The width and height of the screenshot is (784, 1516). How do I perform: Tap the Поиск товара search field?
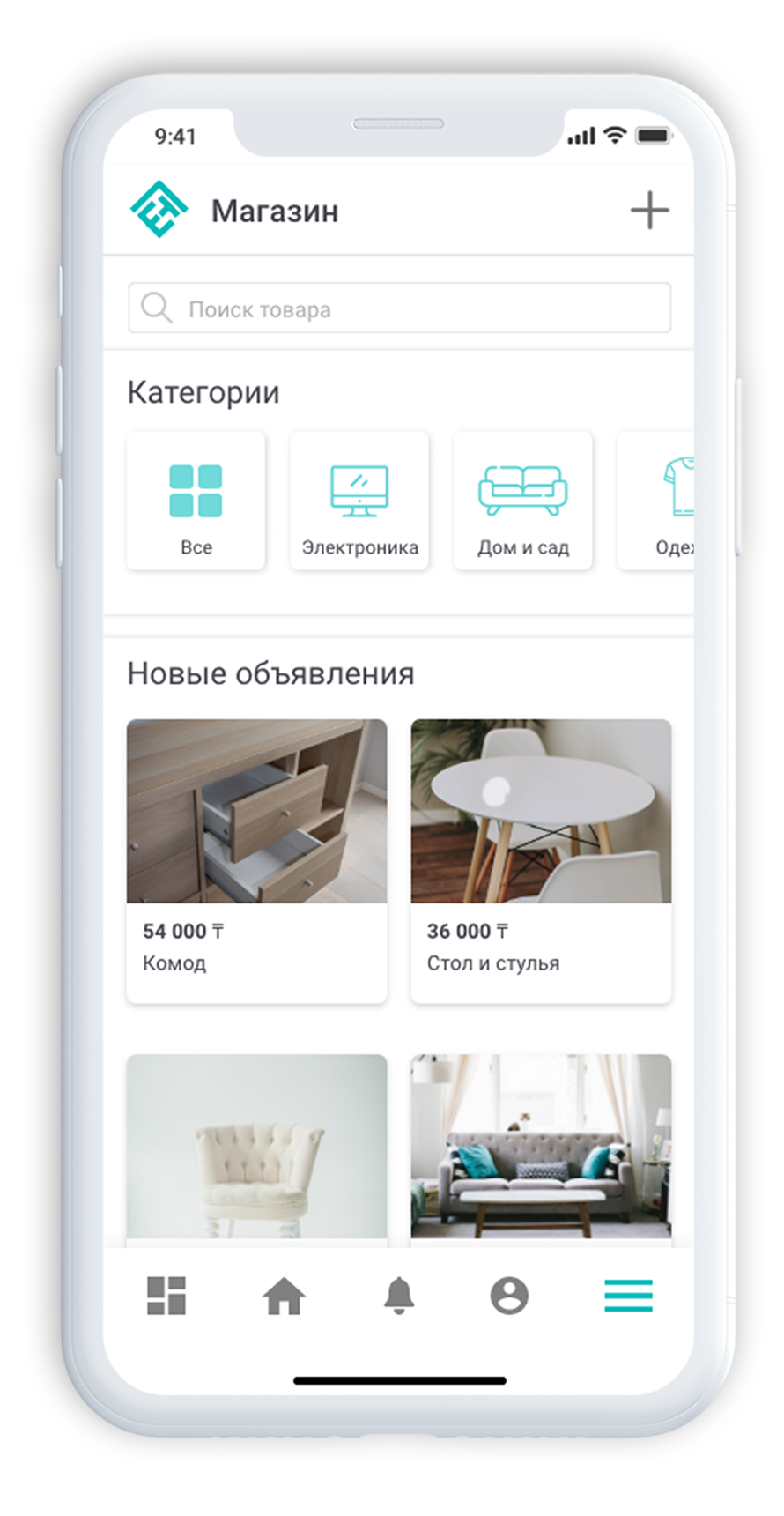tap(400, 308)
